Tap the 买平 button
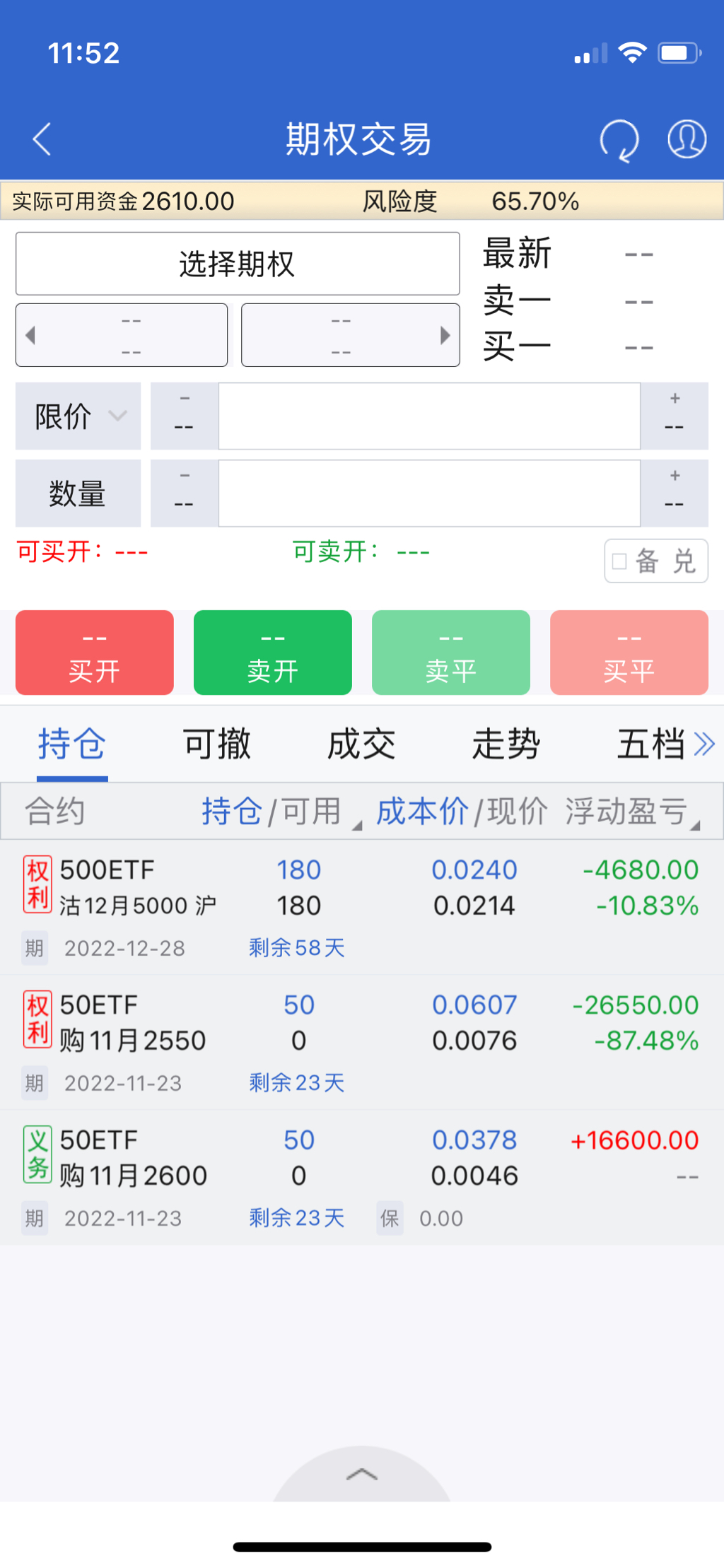The height and width of the screenshot is (1568, 724). pos(629,653)
